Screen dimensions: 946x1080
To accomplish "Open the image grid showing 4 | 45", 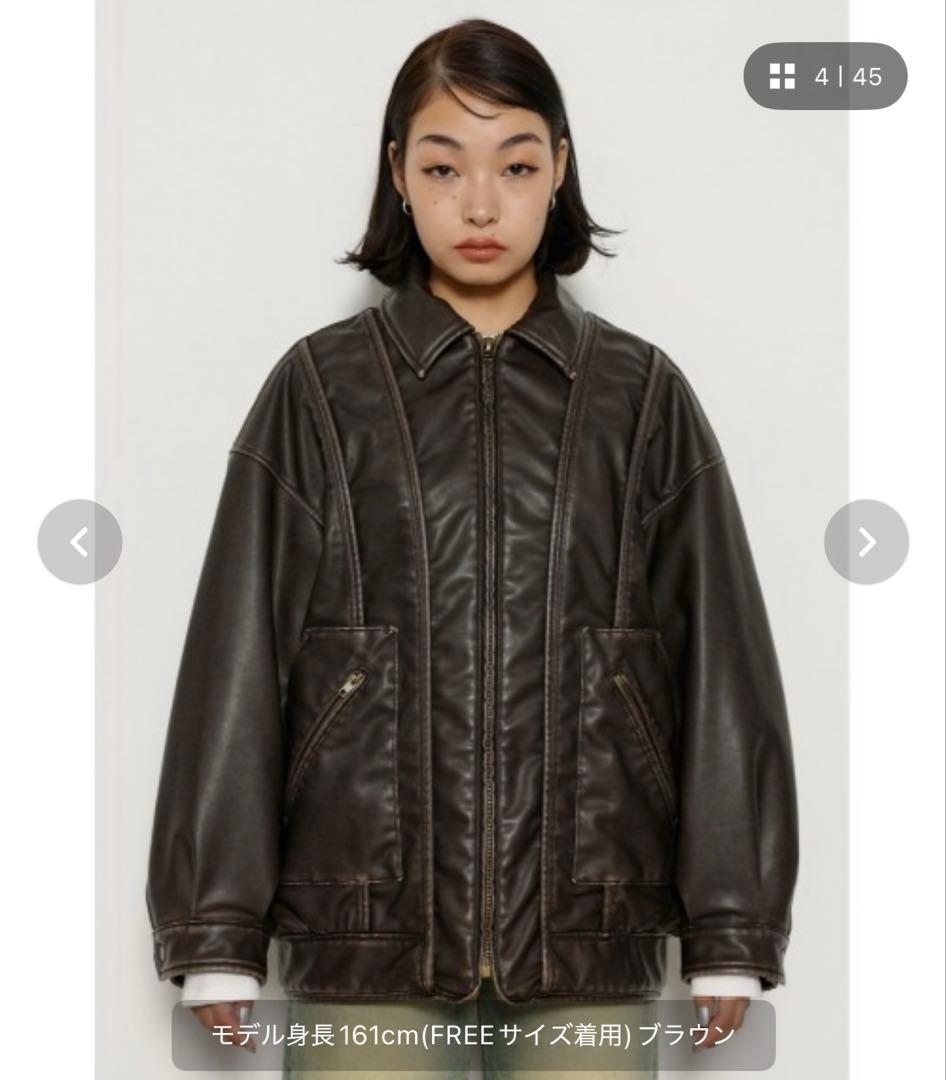I will 825,76.
